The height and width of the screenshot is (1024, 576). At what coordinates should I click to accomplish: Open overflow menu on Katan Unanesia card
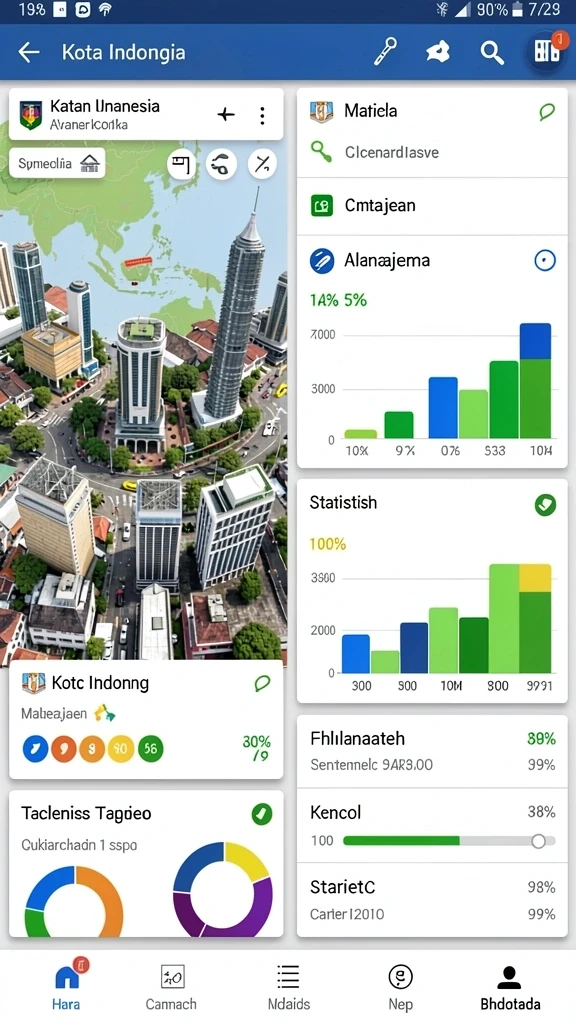pyautogui.click(x=262, y=116)
